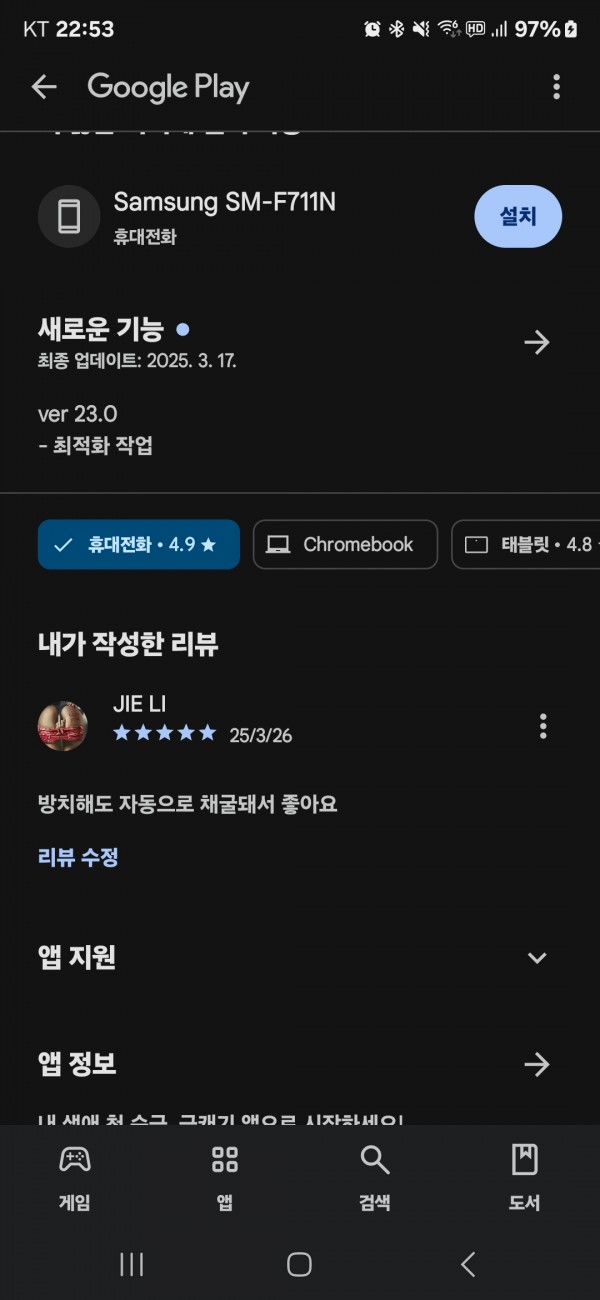Screen dimensions: 600x1300
Task: Switch to the 도서 tab
Action: pos(524,1178)
